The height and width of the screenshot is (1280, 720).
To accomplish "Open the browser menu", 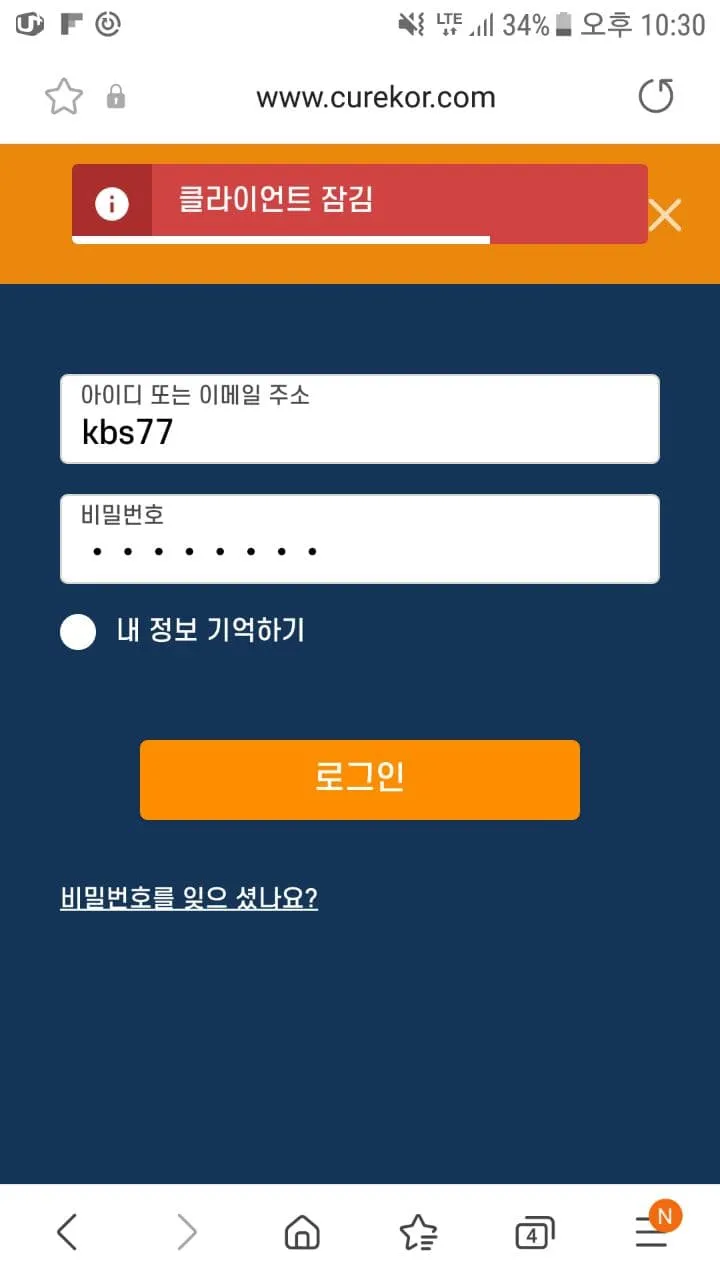I will (652, 1232).
